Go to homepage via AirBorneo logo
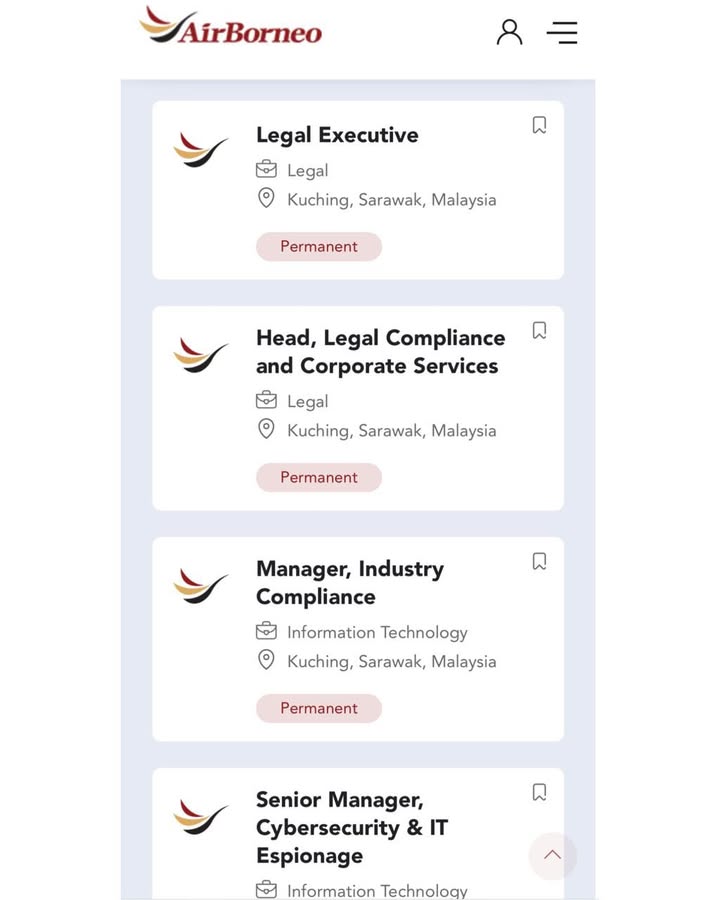The height and width of the screenshot is (900, 720). point(231,27)
